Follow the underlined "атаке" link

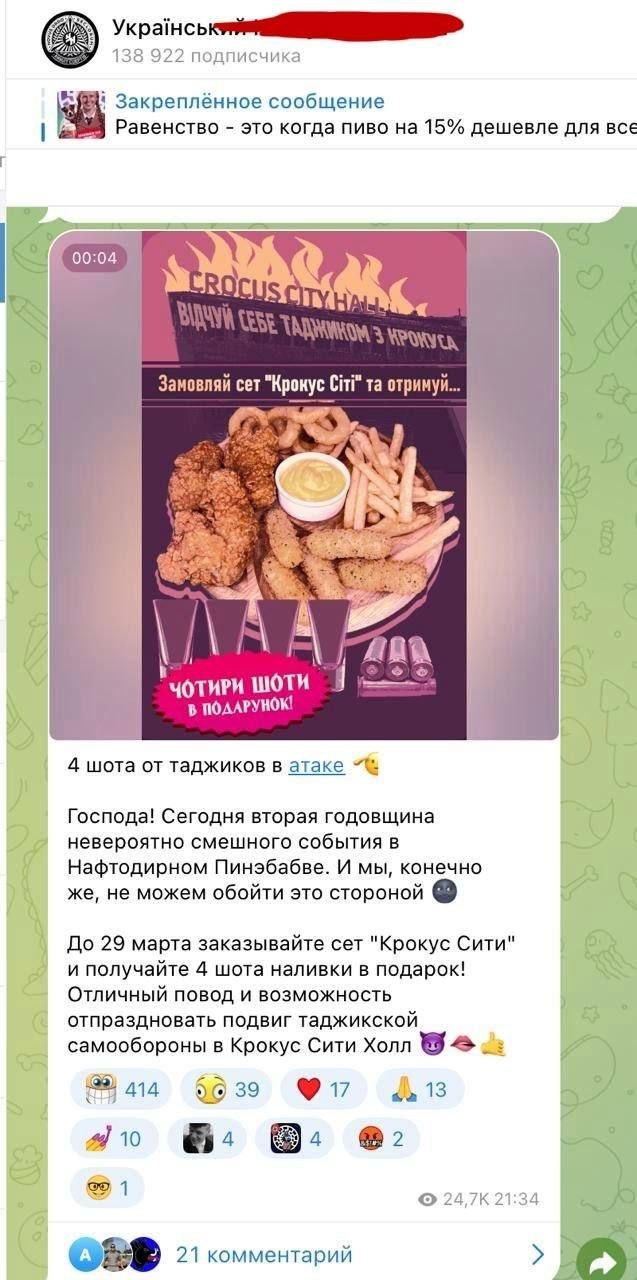click(x=316, y=766)
